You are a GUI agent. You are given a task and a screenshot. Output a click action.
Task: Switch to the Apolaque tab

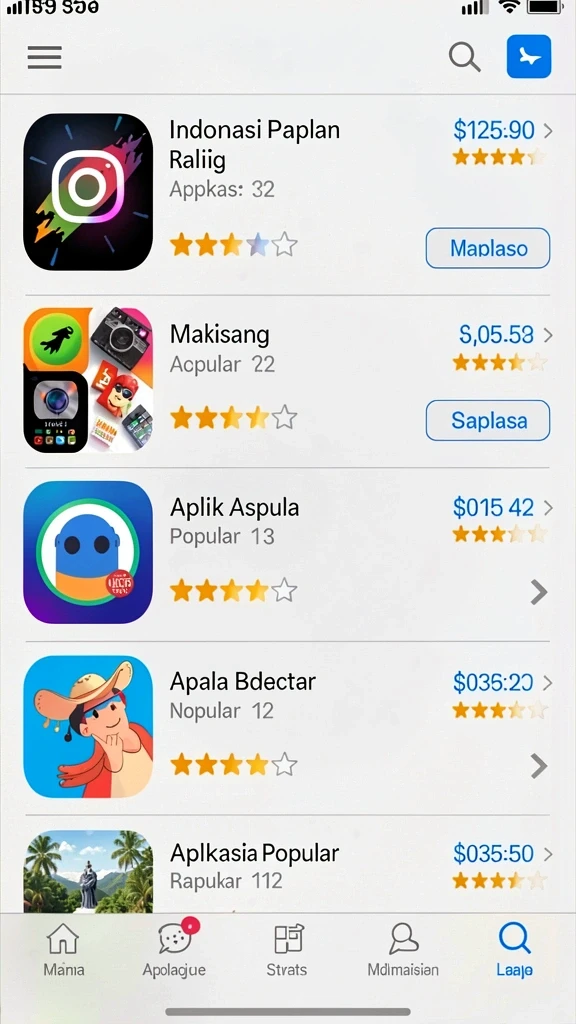click(x=174, y=948)
